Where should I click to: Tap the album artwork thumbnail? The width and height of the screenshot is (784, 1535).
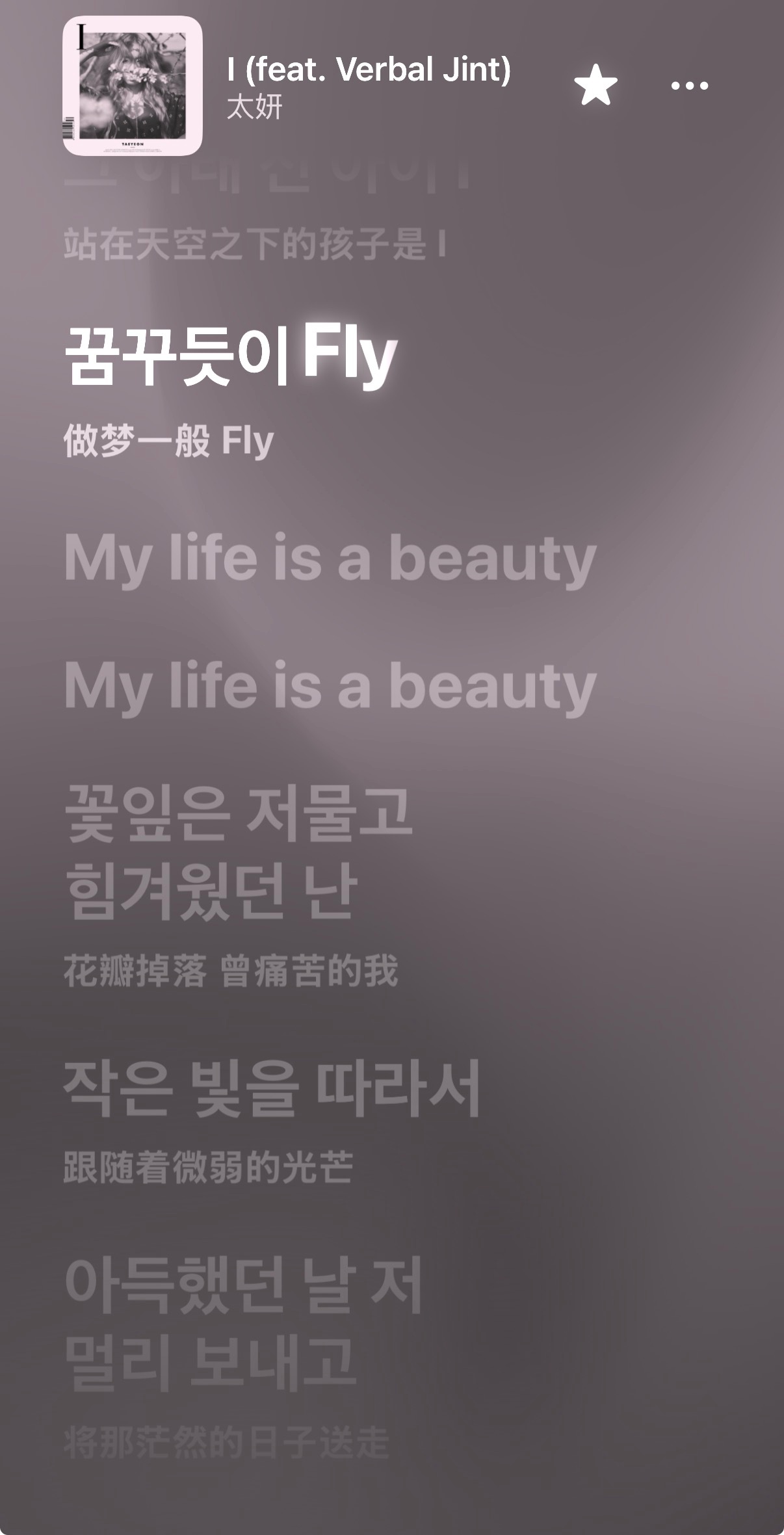[x=133, y=86]
